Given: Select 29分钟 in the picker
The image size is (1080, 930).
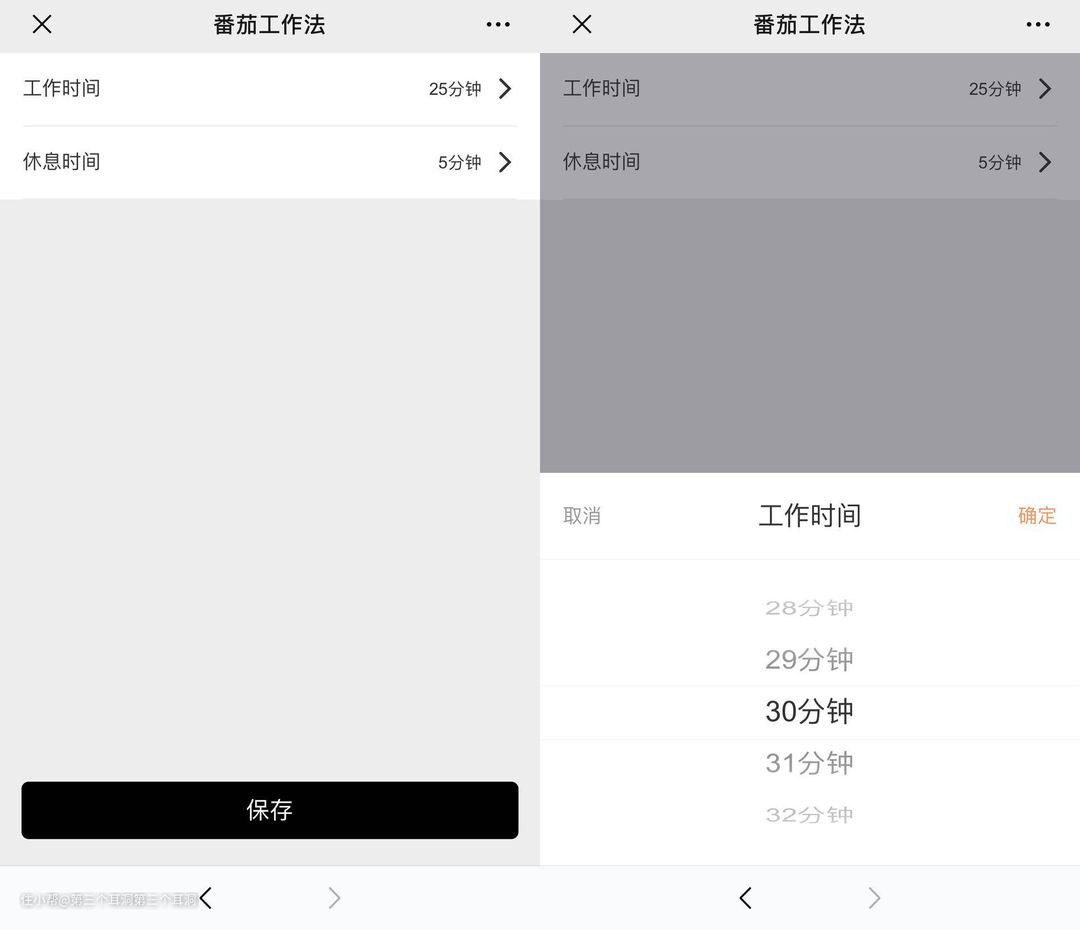Looking at the screenshot, I should click(809, 660).
